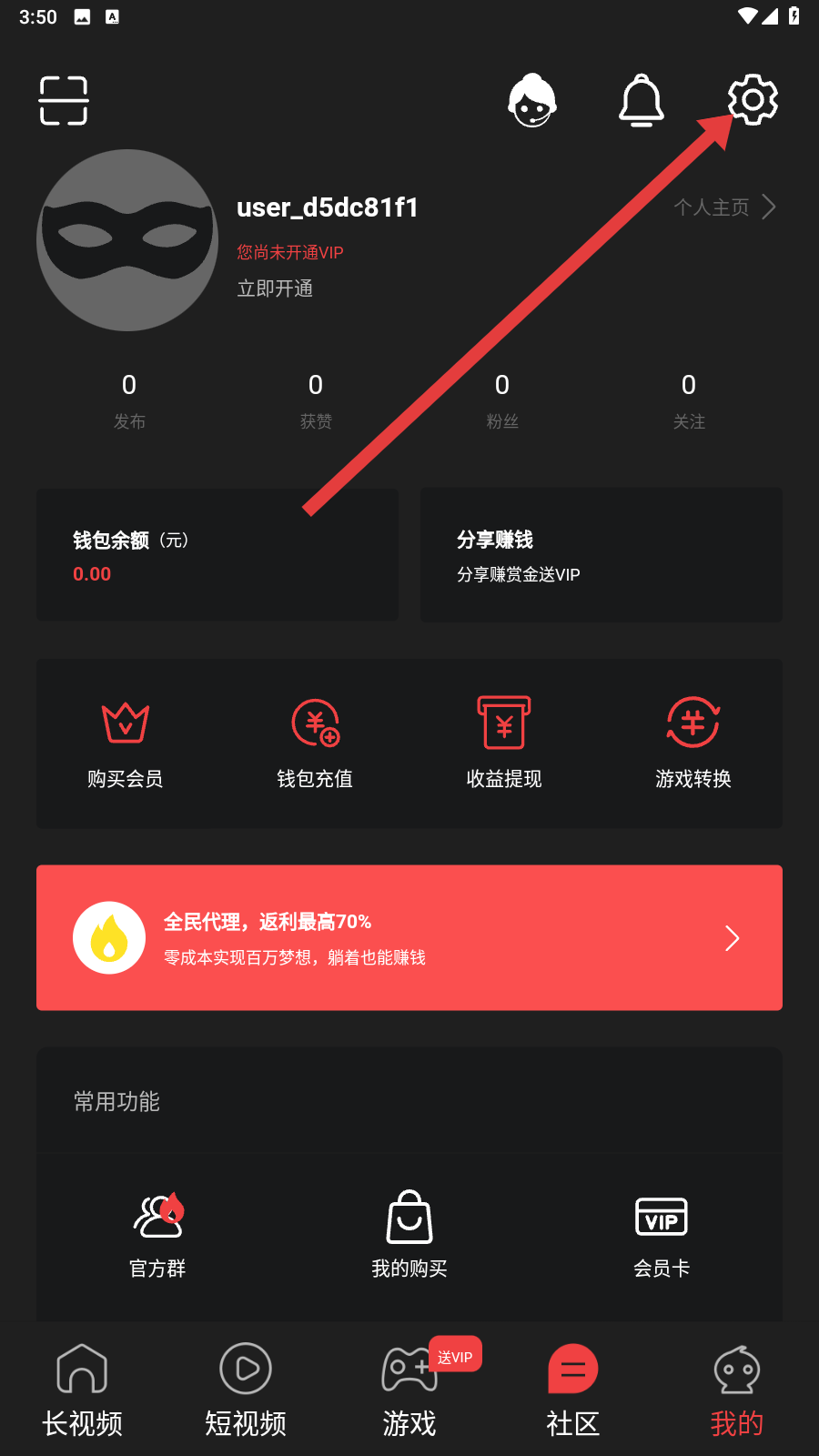819x1456 pixels.
Task: Open customer service support icon
Action: 531,100
